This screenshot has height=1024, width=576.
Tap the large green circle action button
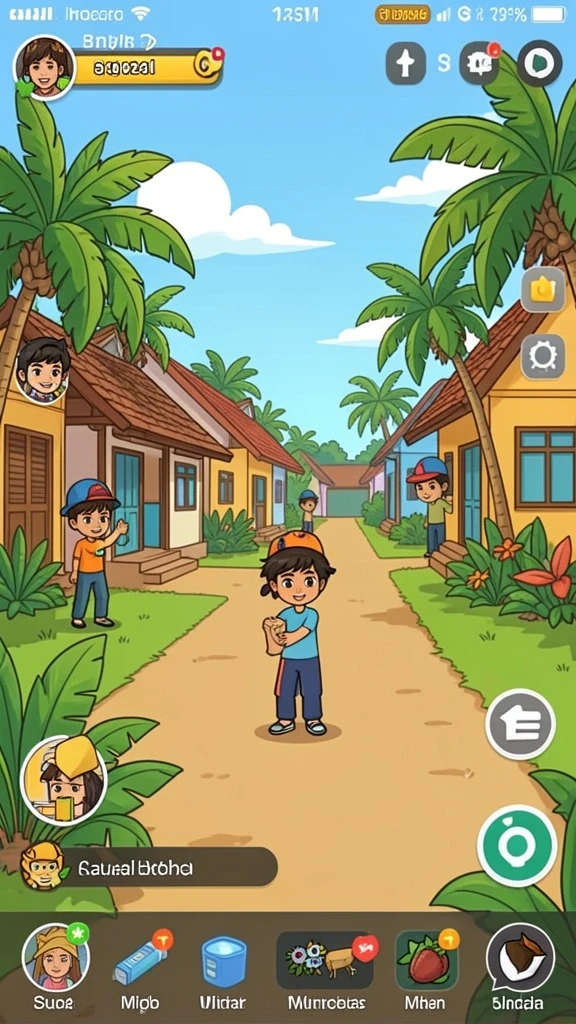tap(517, 845)
